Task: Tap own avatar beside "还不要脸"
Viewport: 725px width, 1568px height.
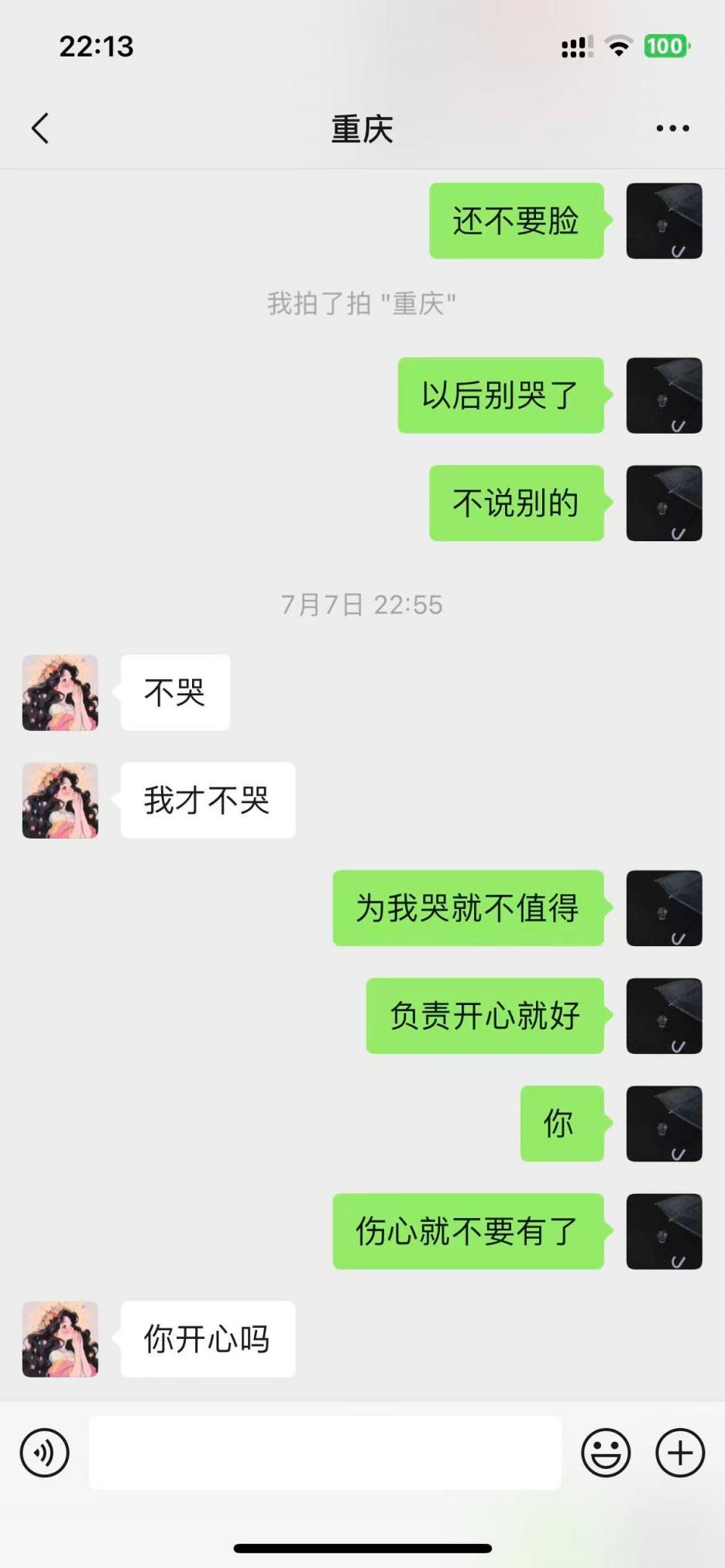Action: point(664,221)
